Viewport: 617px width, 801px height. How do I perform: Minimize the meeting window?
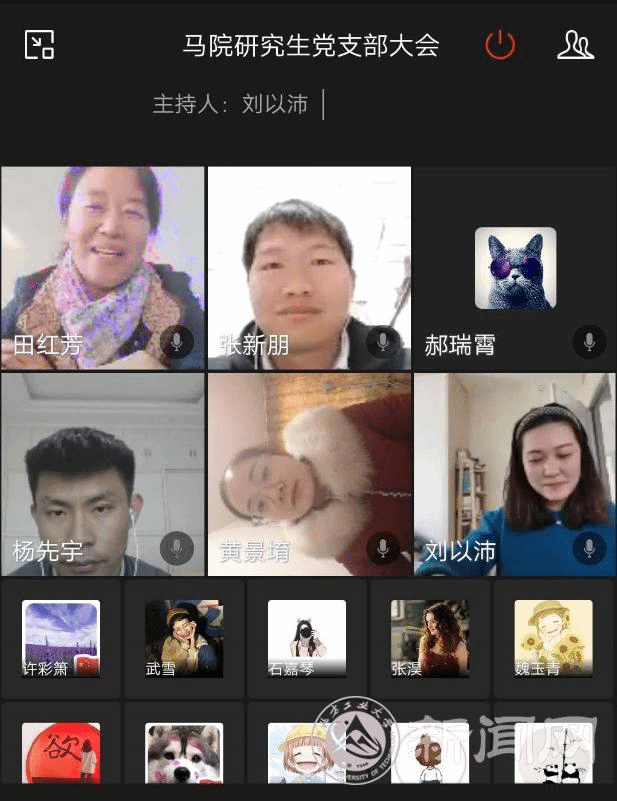coord(39,45)
